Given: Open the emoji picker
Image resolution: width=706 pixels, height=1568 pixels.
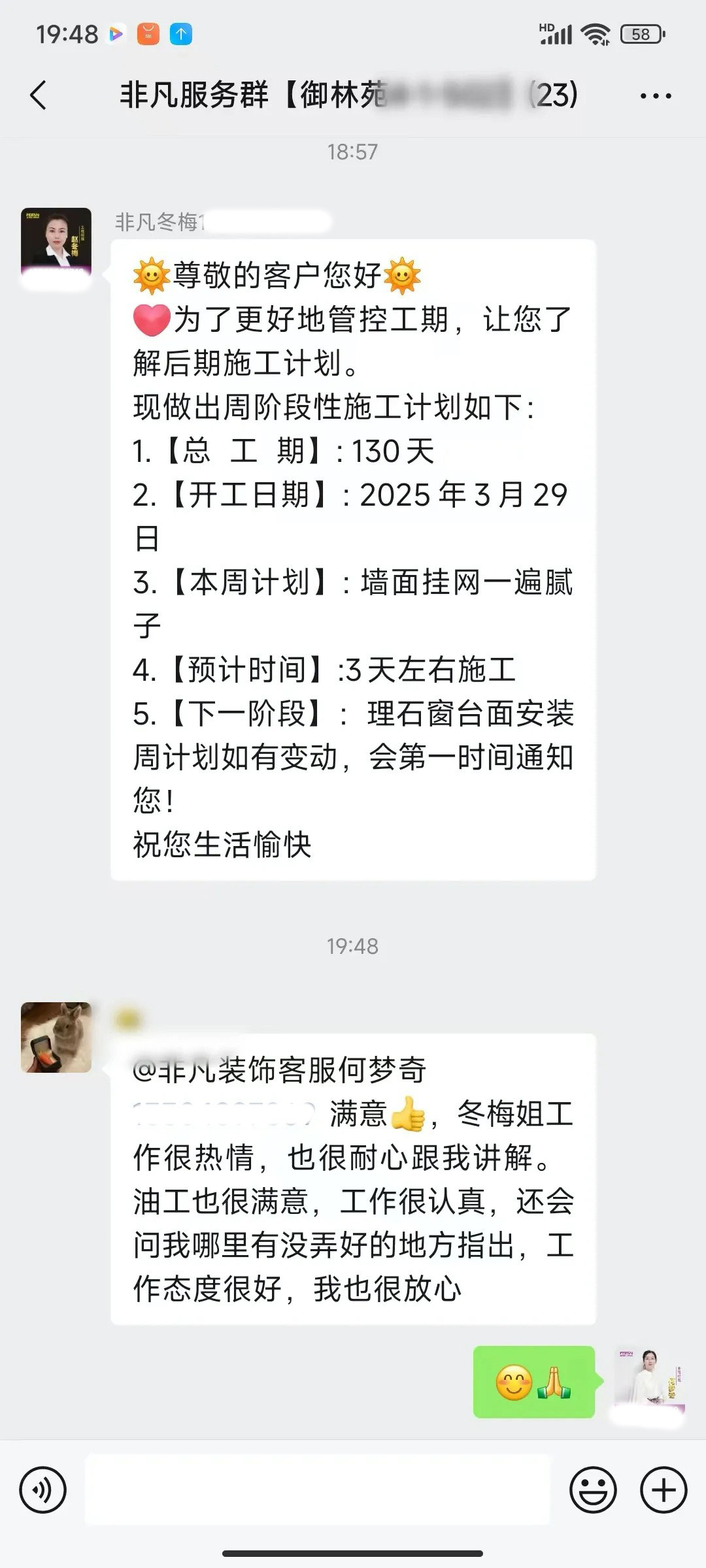Looking at the screenshot, I should pyautogui.click(x=593, y=1490).
